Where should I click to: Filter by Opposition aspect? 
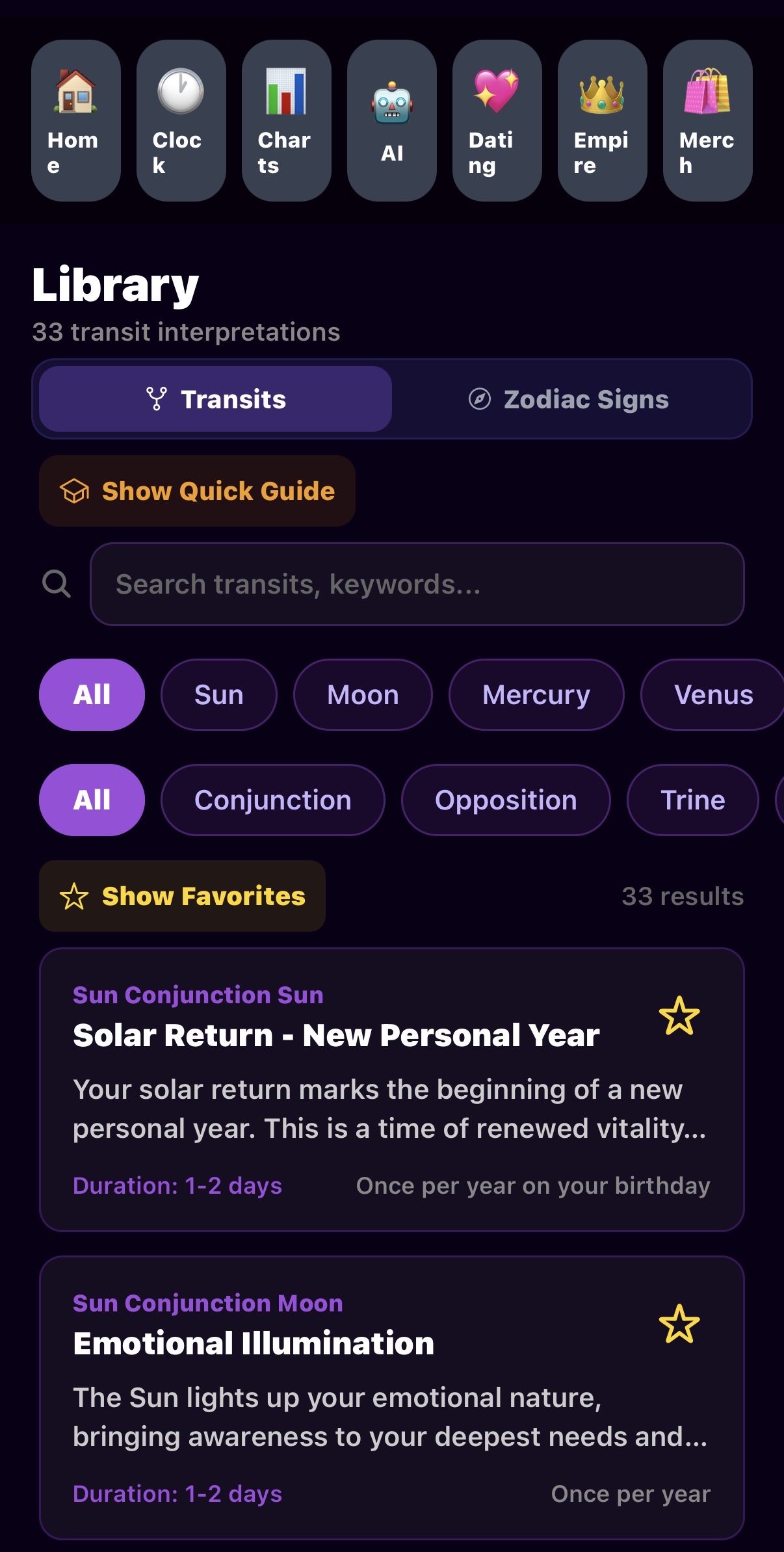506,800
